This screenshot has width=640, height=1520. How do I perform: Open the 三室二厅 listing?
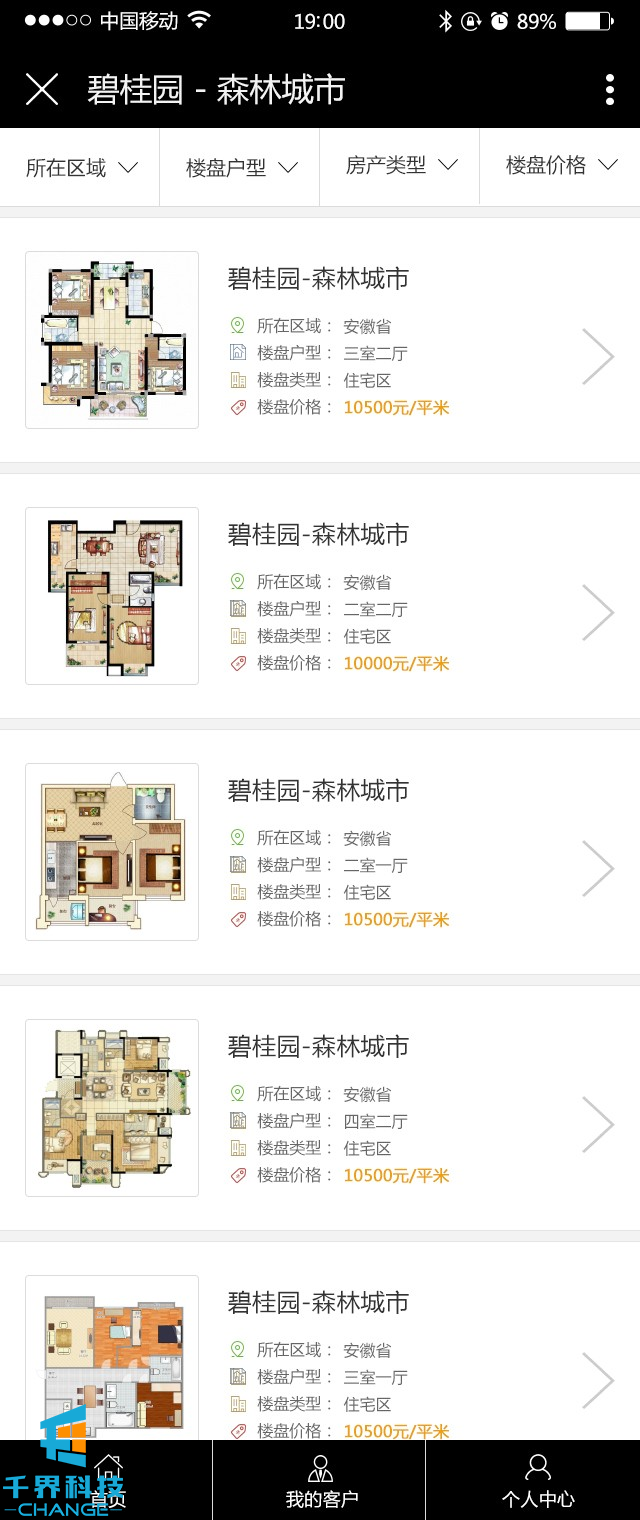pyautogui.click(x=320, y=340)
